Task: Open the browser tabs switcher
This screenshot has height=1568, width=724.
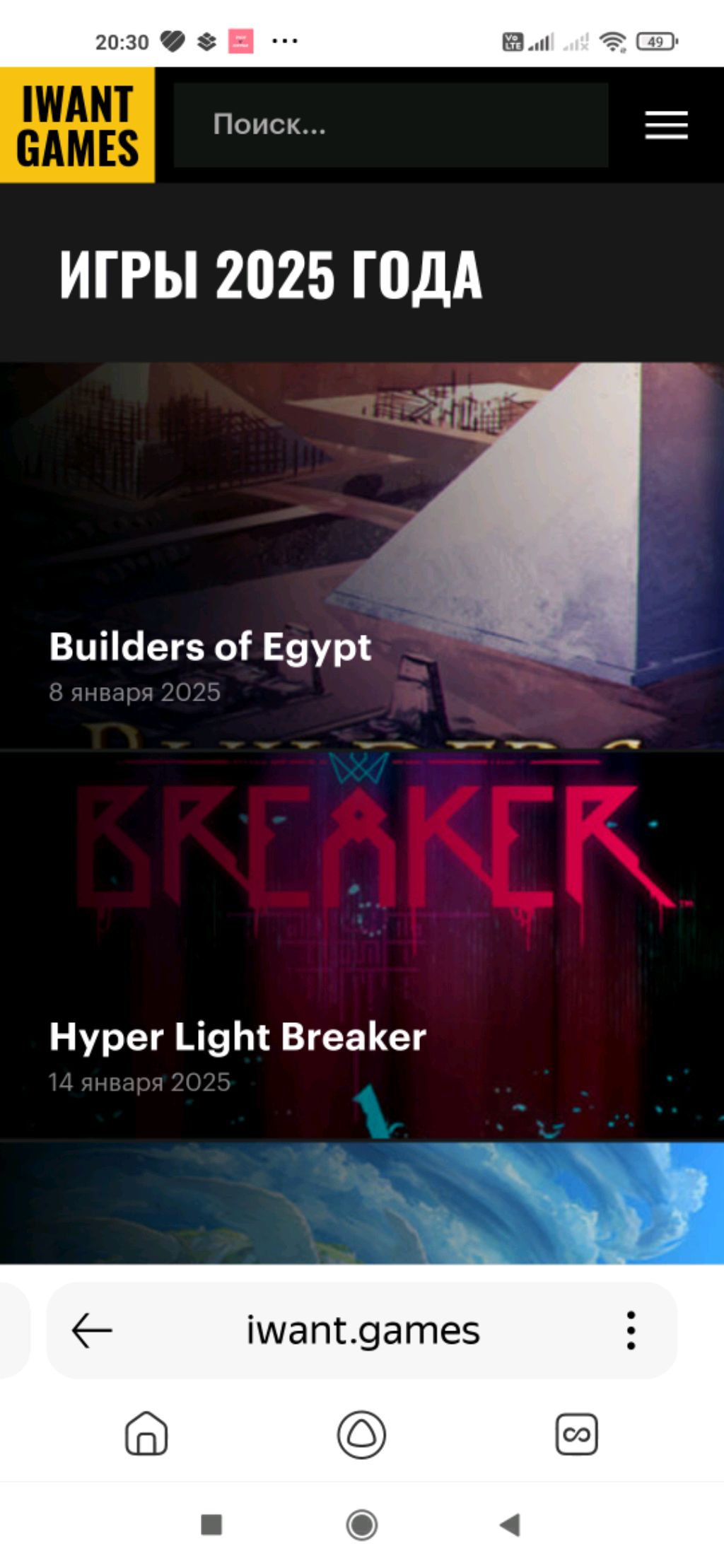Action: (x=576, y=1434)
